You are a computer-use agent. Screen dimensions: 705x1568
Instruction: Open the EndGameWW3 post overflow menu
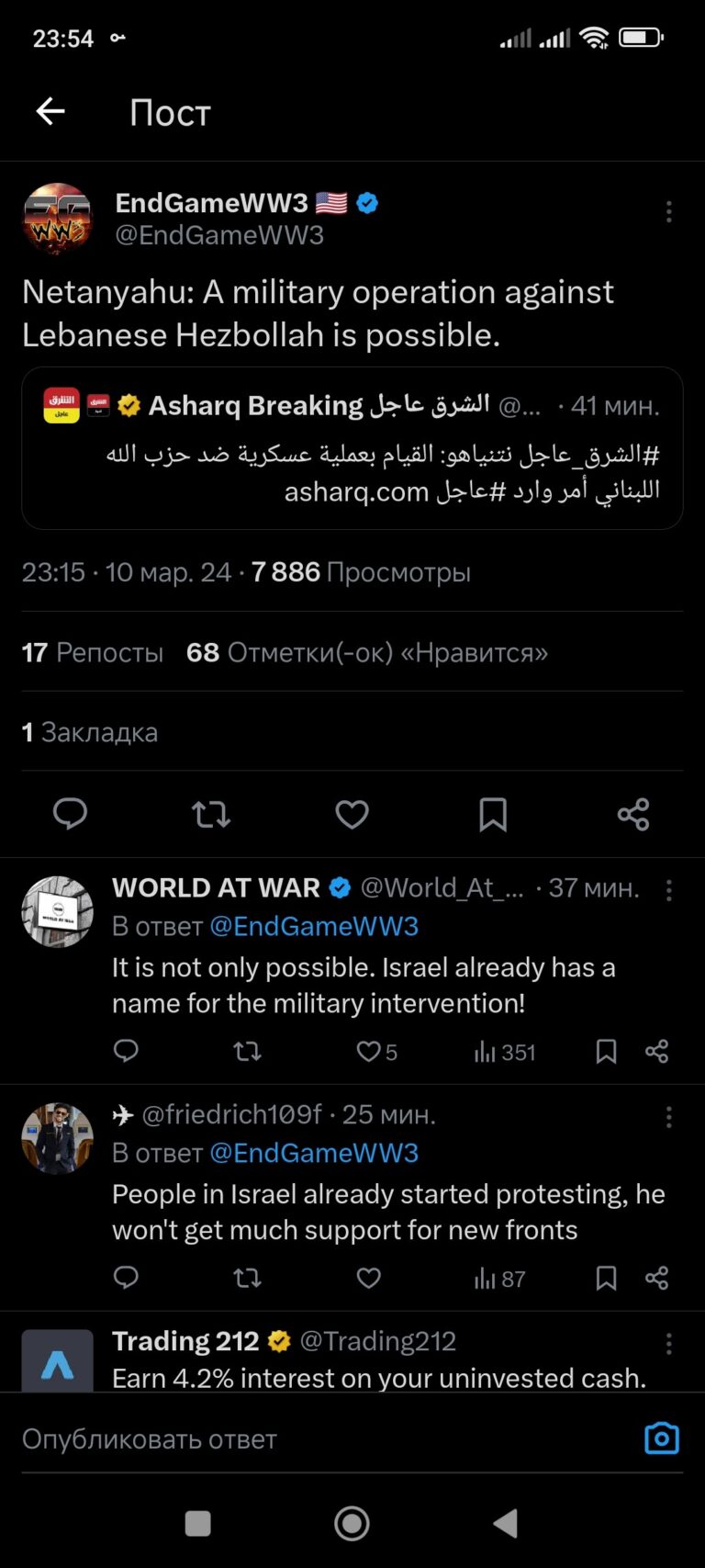(669, 211)
